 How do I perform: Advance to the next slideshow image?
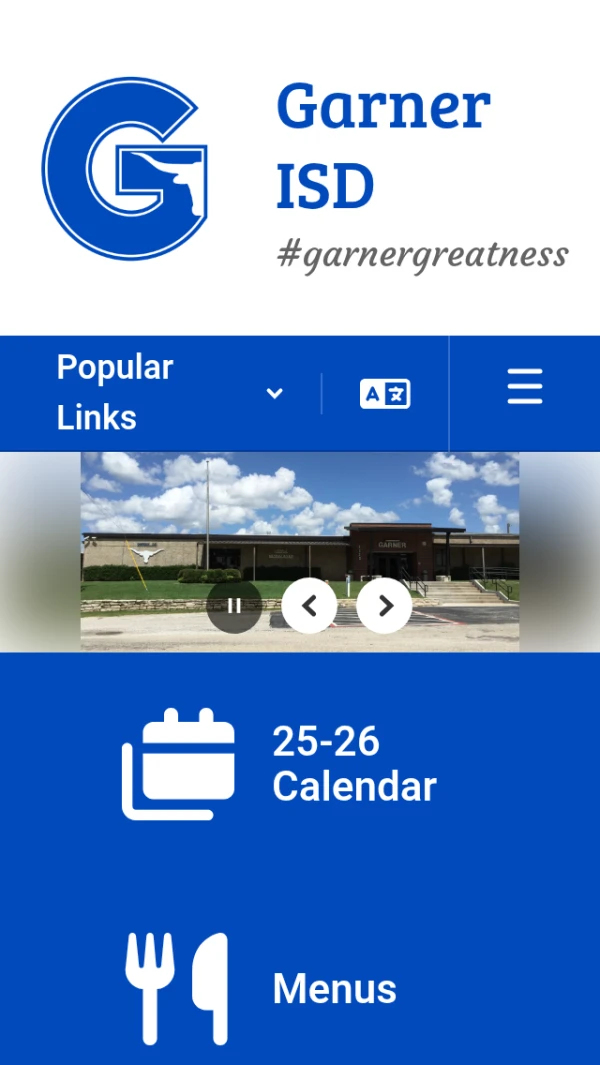pos(384,606)
